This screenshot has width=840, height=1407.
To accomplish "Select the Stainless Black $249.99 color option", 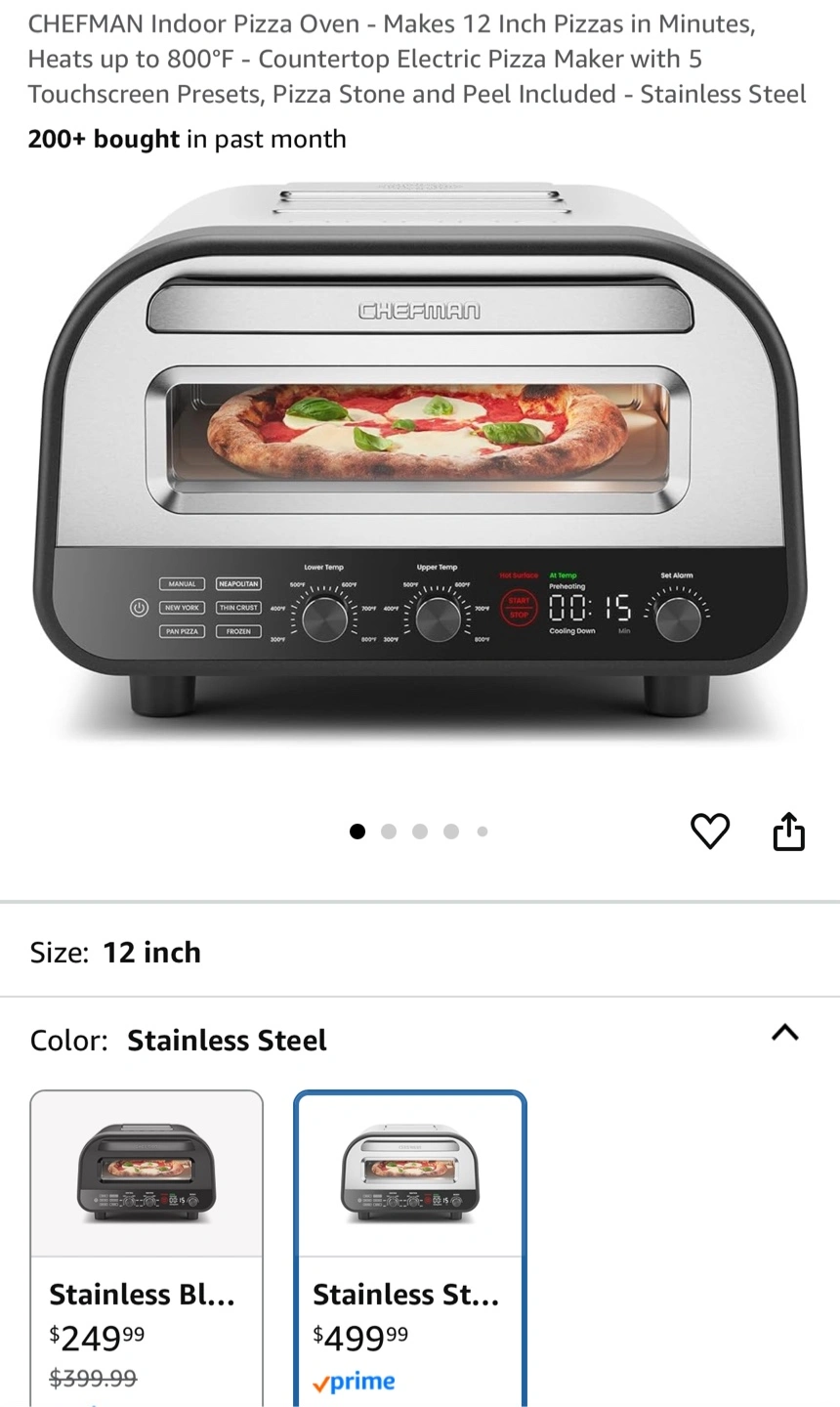I will pyautogui.click(x=147, y=1249).
